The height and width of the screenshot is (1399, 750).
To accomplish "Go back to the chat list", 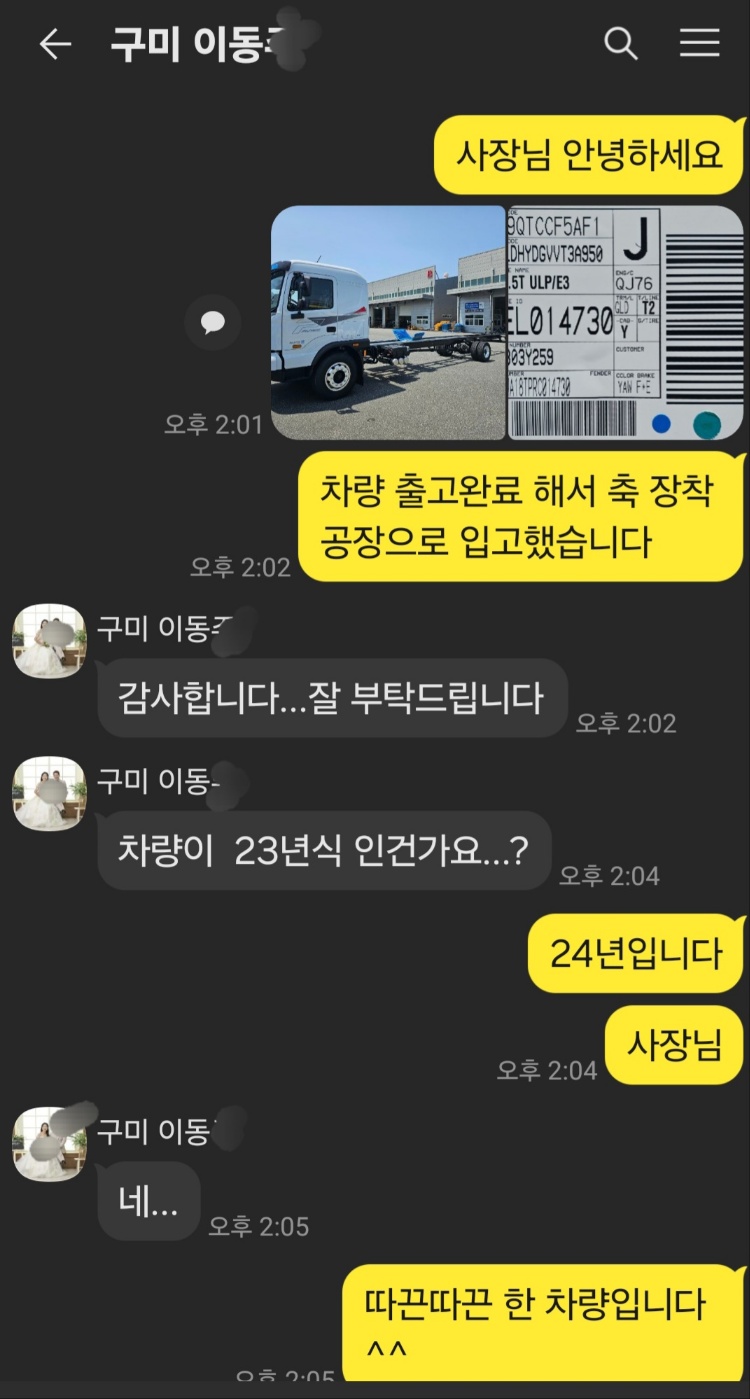I will click(x=55, y=44).
